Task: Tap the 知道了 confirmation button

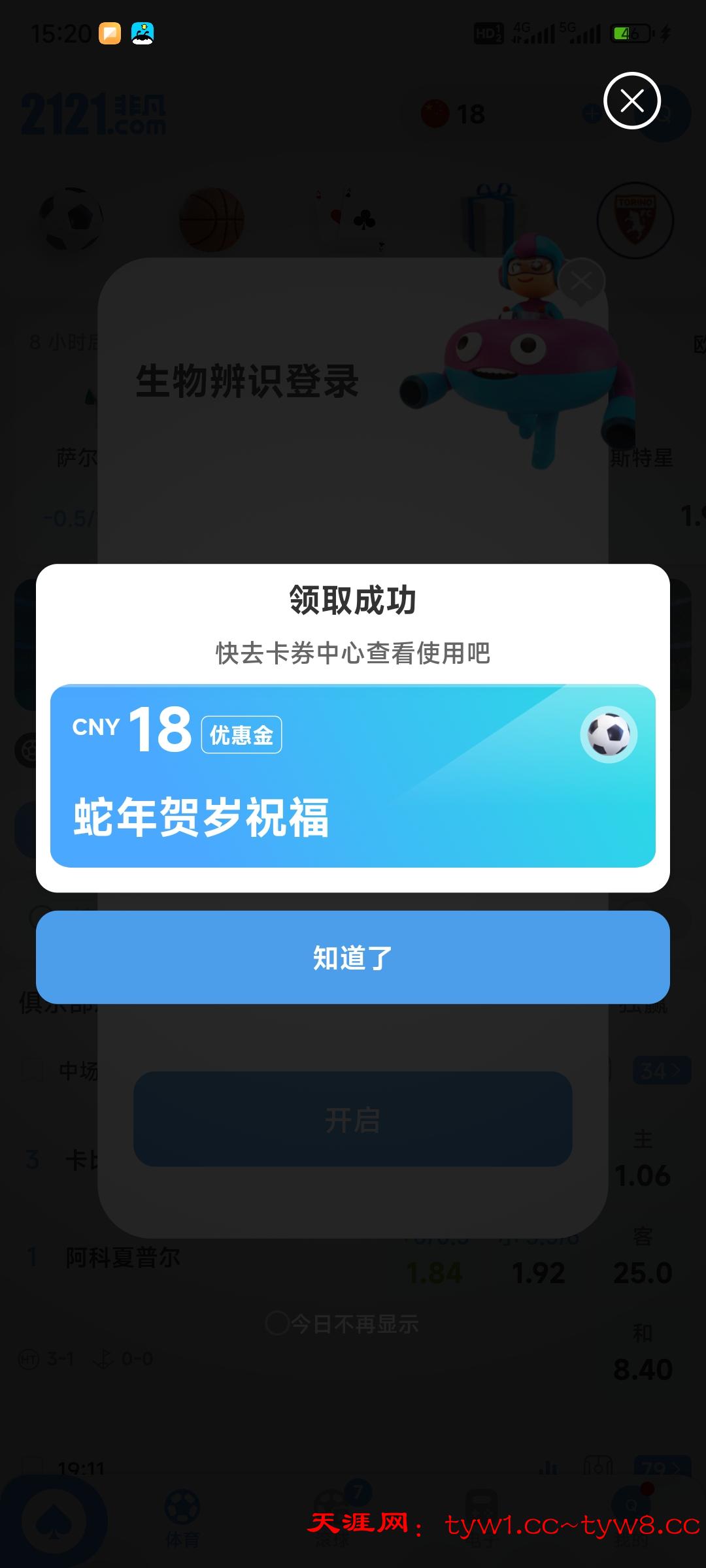Action: (x=353, y=957)
